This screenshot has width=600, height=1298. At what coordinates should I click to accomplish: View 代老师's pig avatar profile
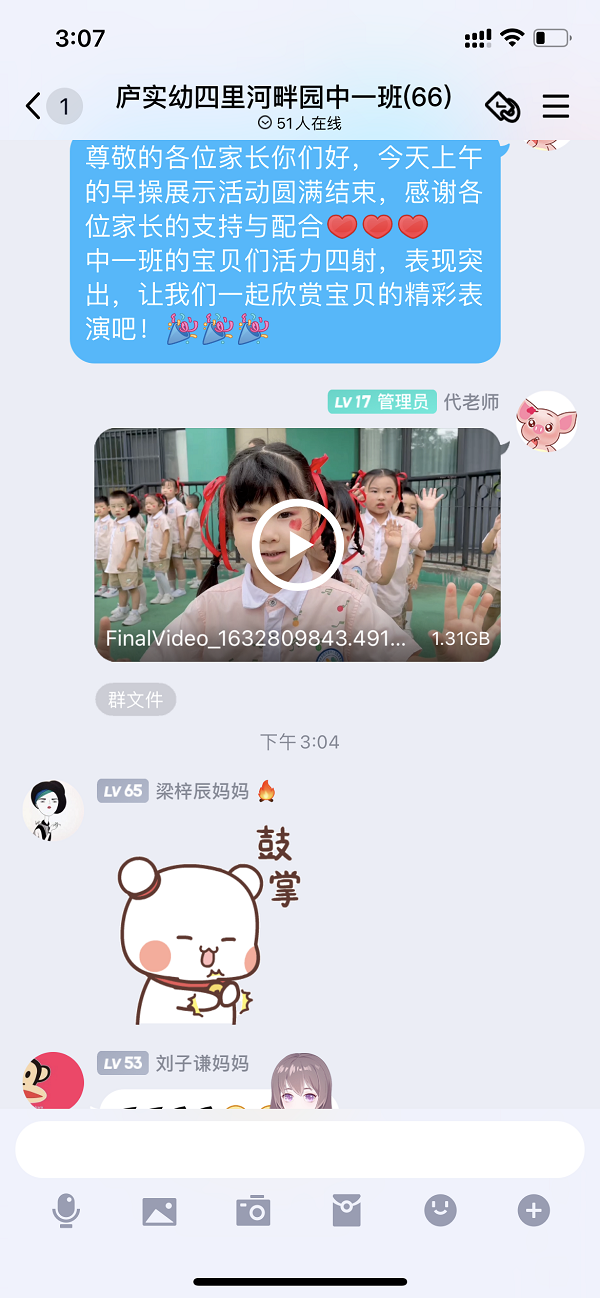pos(546,422)
